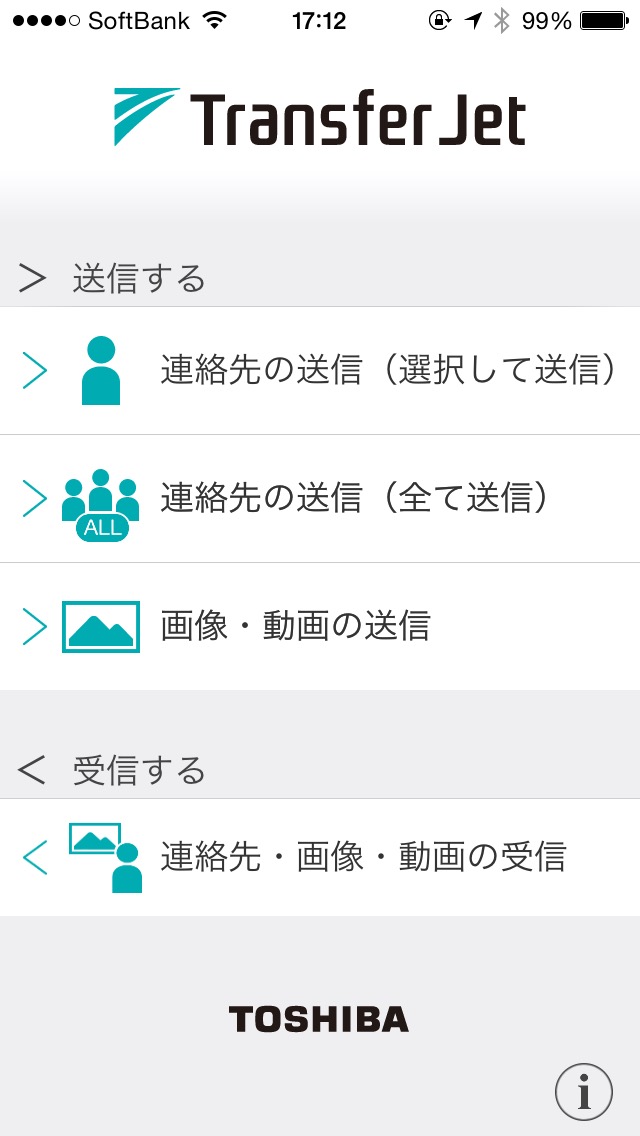Open the info button
Screen dimensions: 640x1136
tap(583, 1092)
